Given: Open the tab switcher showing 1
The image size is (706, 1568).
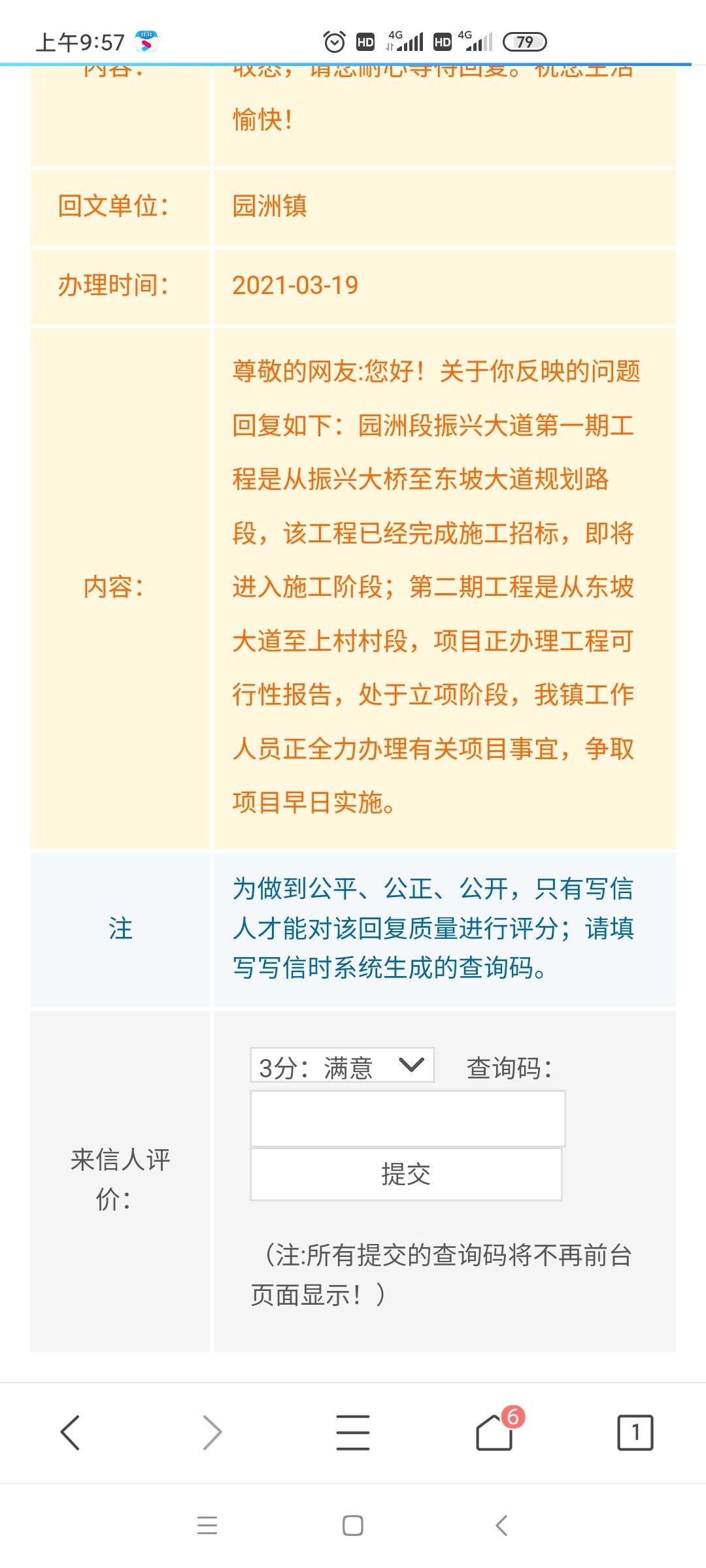Looking at the screenshot, I should click(x=635, y=1433).
